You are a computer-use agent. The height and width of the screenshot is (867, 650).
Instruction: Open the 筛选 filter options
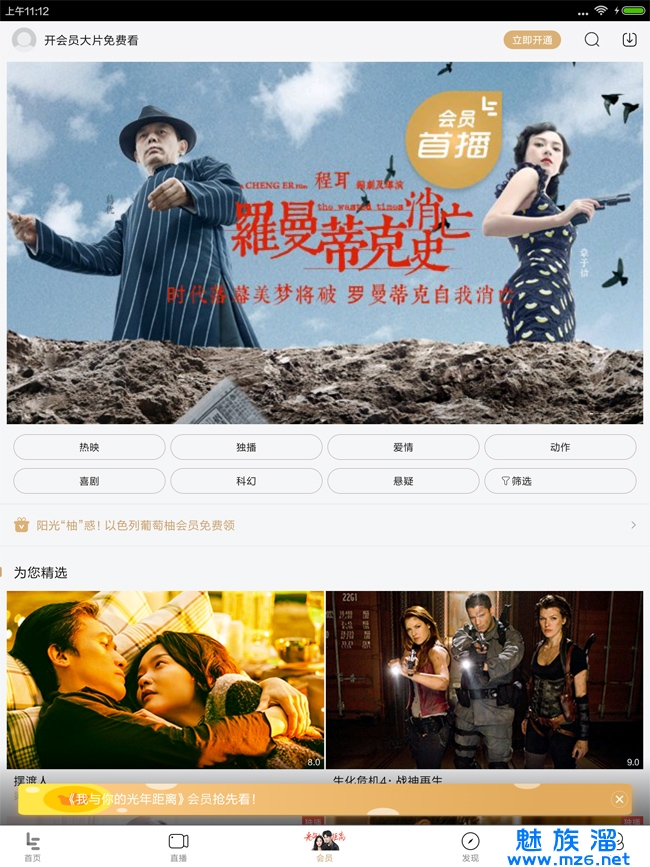[x=560, y=481]
